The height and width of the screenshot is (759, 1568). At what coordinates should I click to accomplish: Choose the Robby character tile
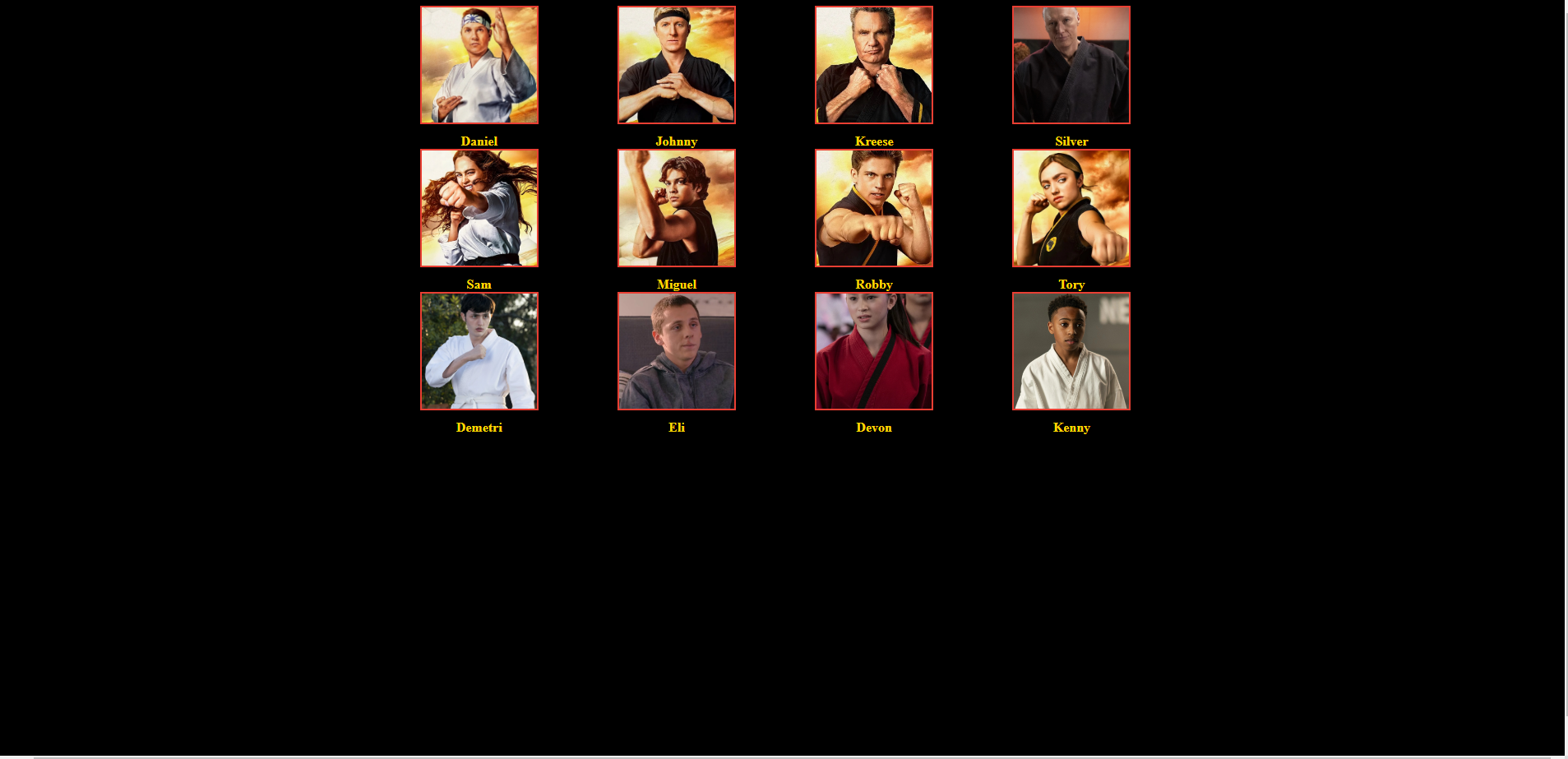[x=874, y=209]
